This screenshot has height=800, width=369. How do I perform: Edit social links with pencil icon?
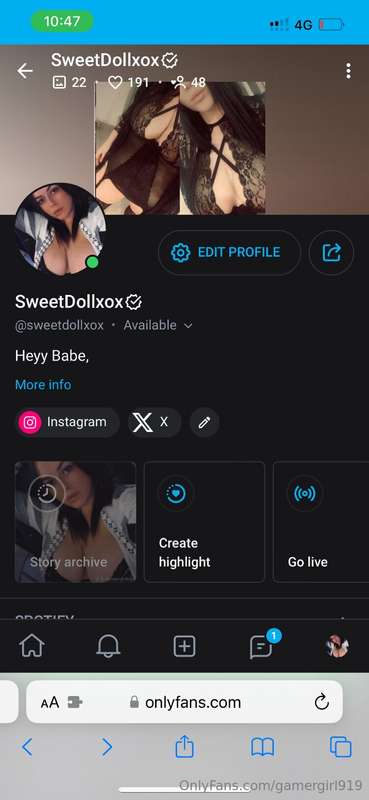pyautogui.click(x=205, y=422)
